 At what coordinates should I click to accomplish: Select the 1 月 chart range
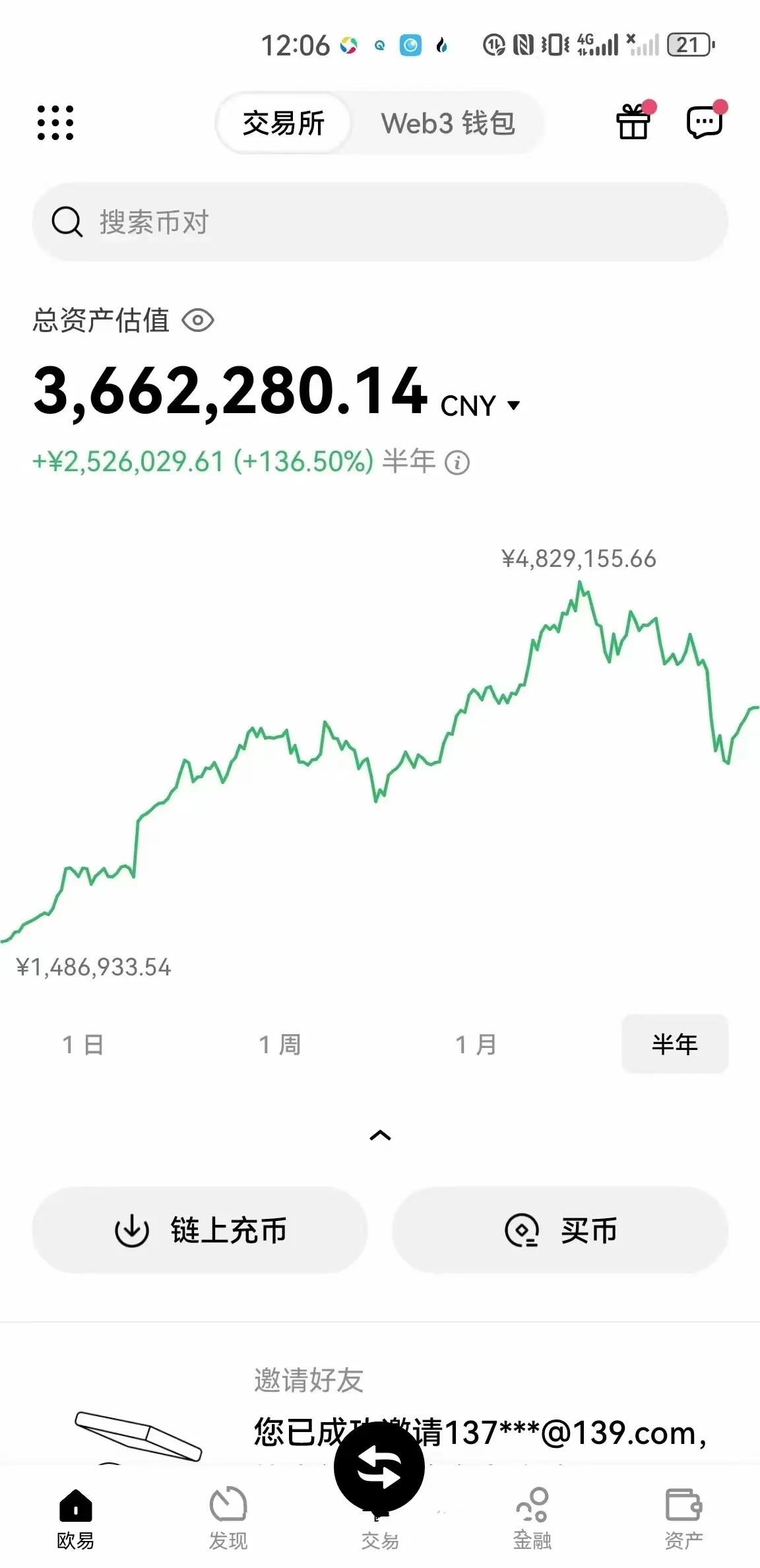(476, 1044)
